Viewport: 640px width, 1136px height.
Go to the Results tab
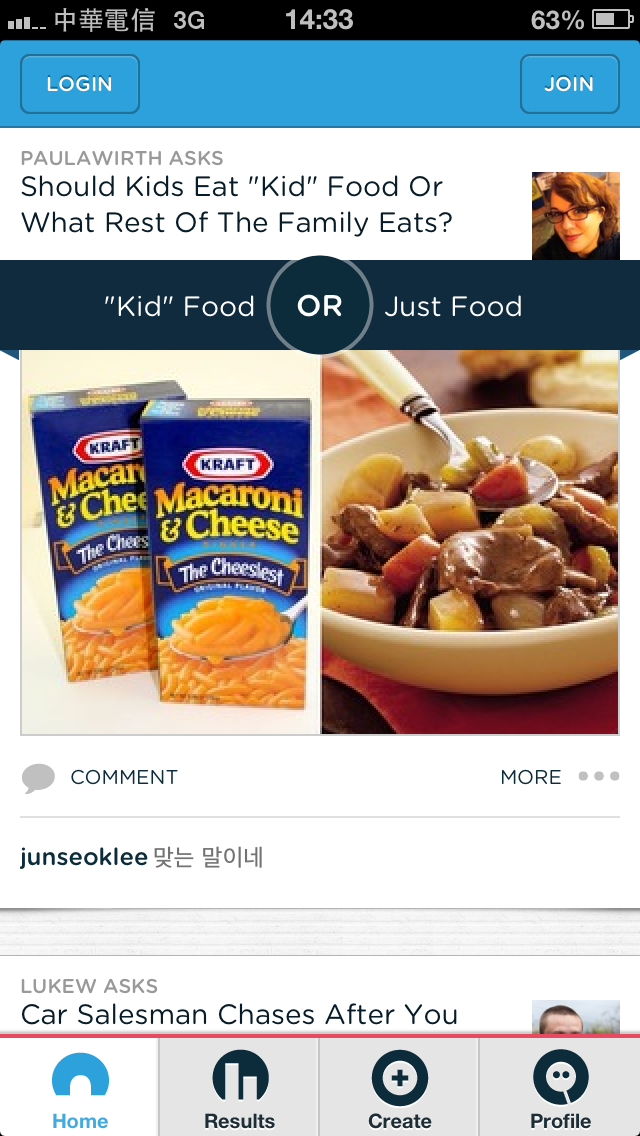point(240,1088)
